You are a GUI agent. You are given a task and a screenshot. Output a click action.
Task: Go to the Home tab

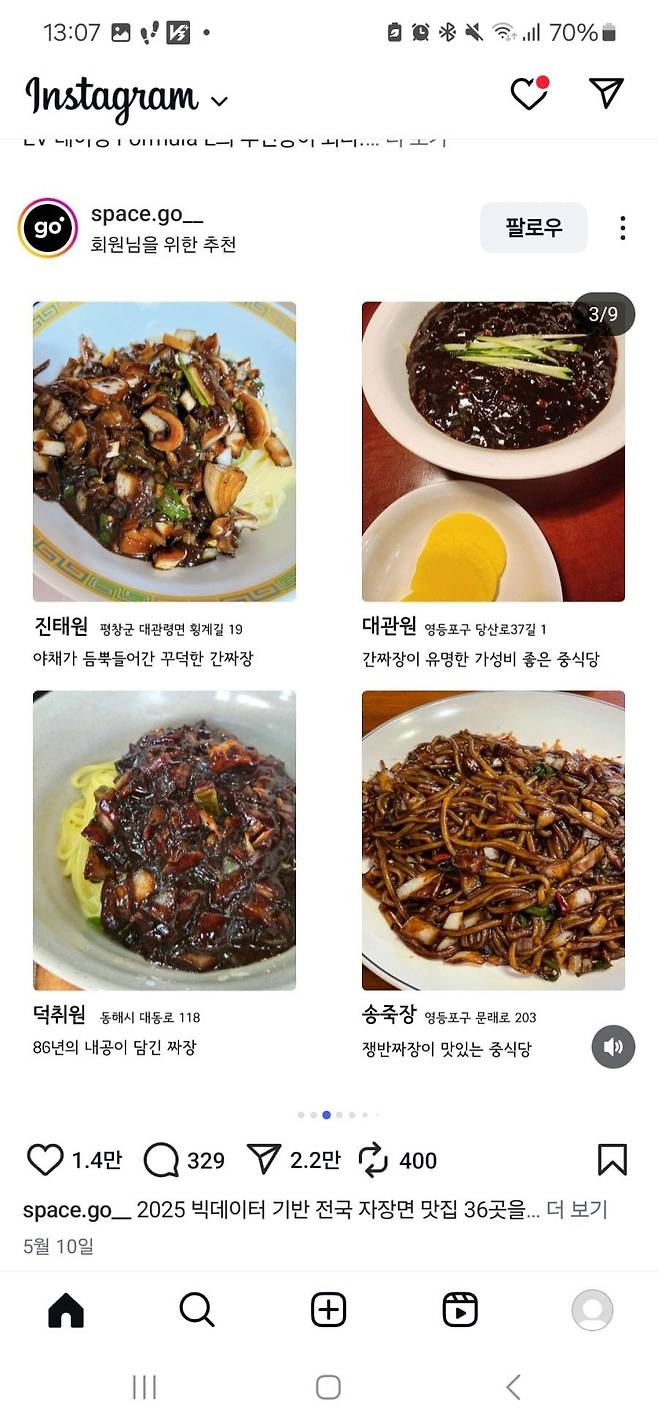pyautogui.click(x=66, y=1310)
